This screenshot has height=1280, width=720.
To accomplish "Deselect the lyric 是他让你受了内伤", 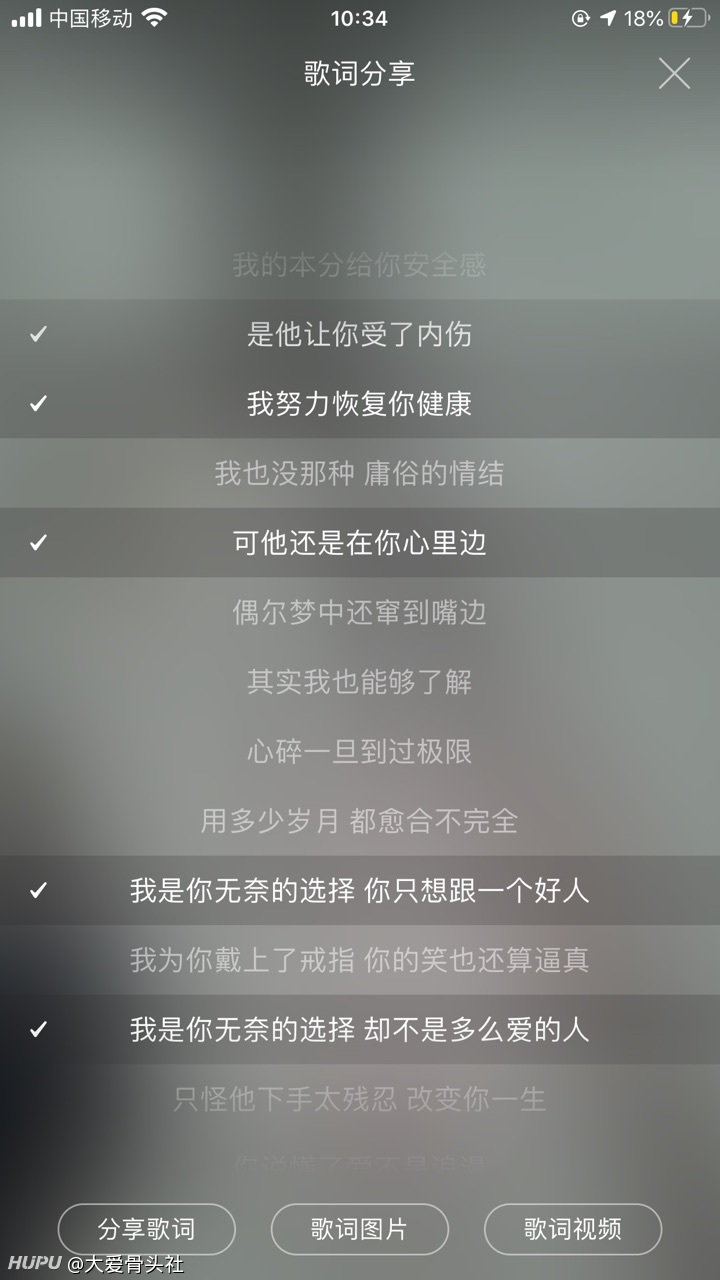I will pos(360,334).
